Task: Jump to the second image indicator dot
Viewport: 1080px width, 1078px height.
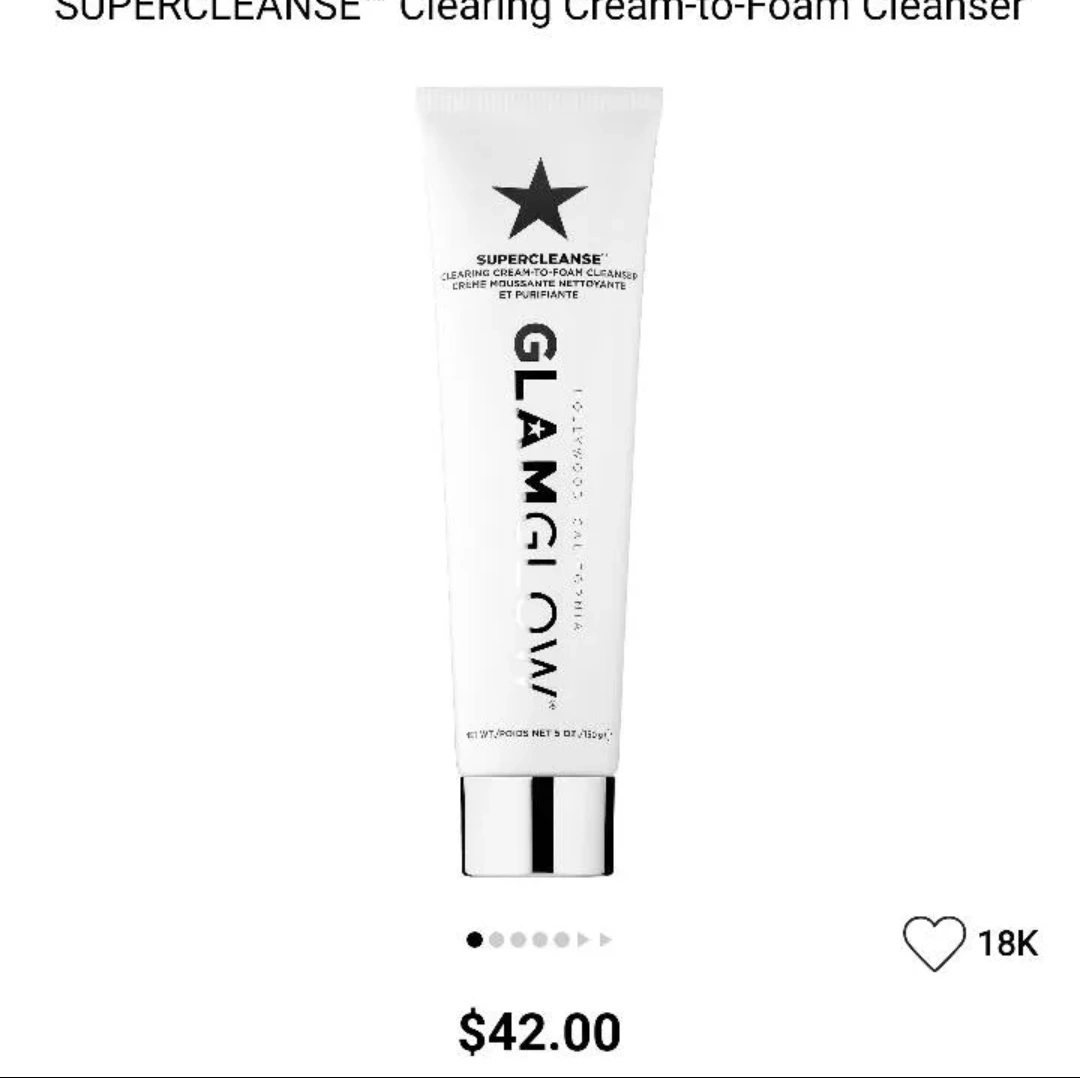Action: [x=496, y=940]
